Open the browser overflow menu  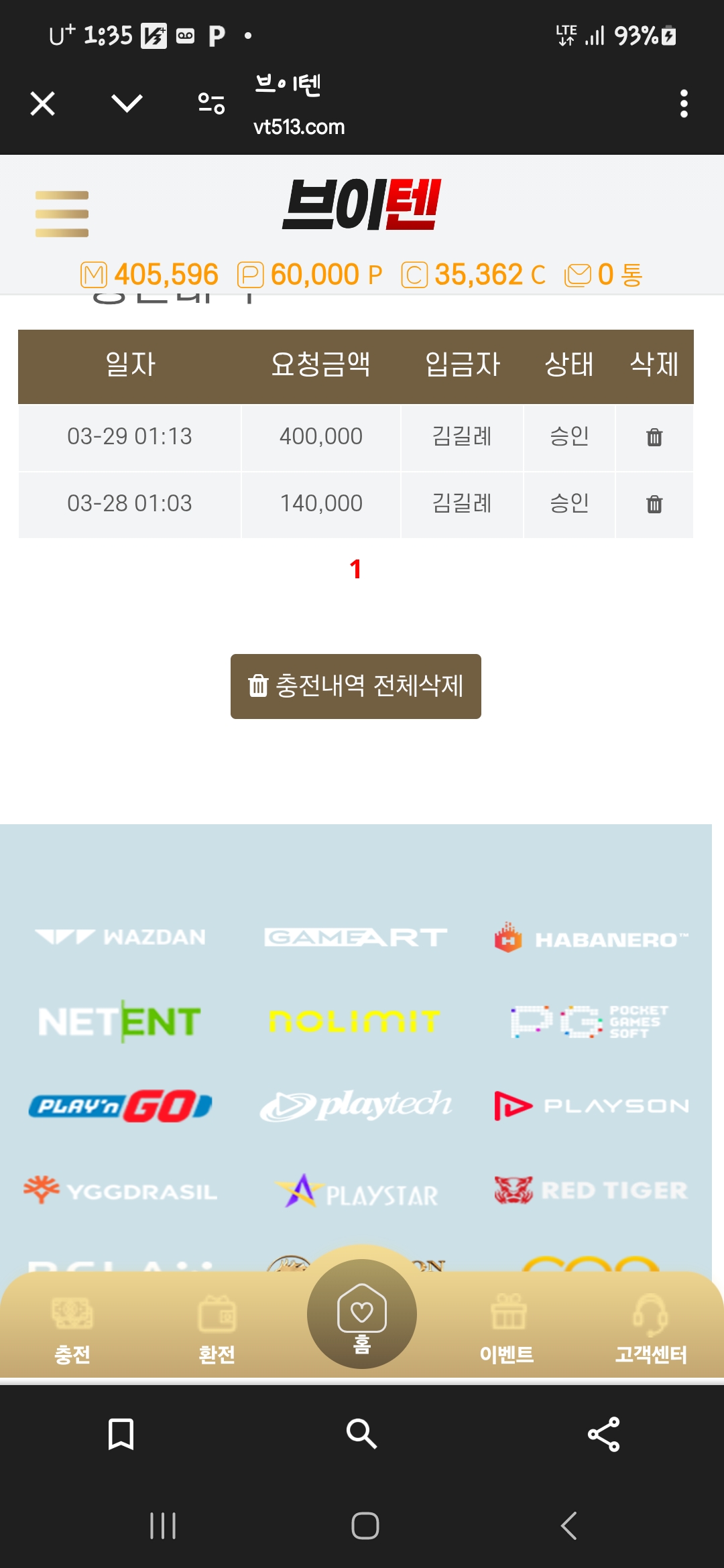683,104
